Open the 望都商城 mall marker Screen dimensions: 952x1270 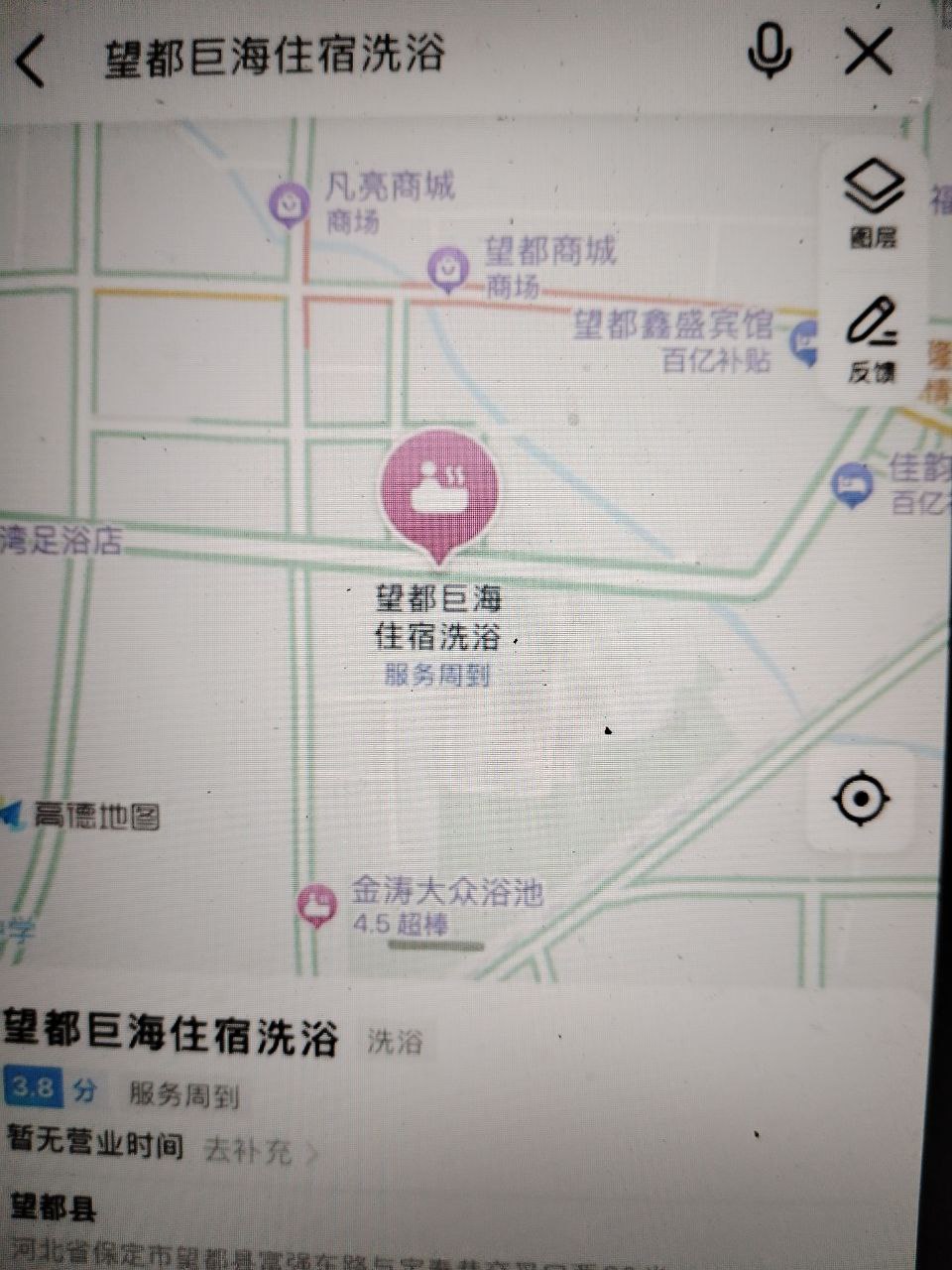447,268
